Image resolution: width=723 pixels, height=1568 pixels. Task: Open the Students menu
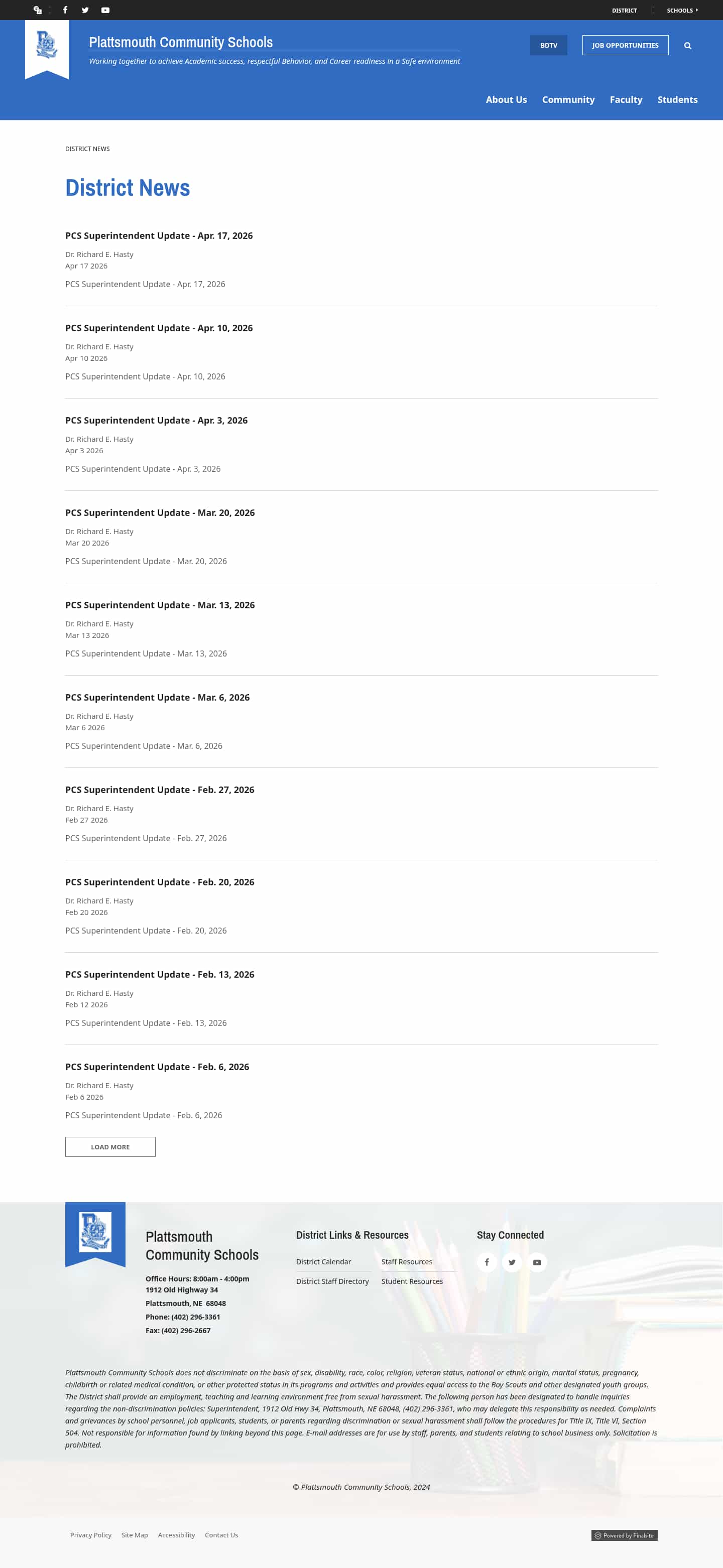click(677, 100)
